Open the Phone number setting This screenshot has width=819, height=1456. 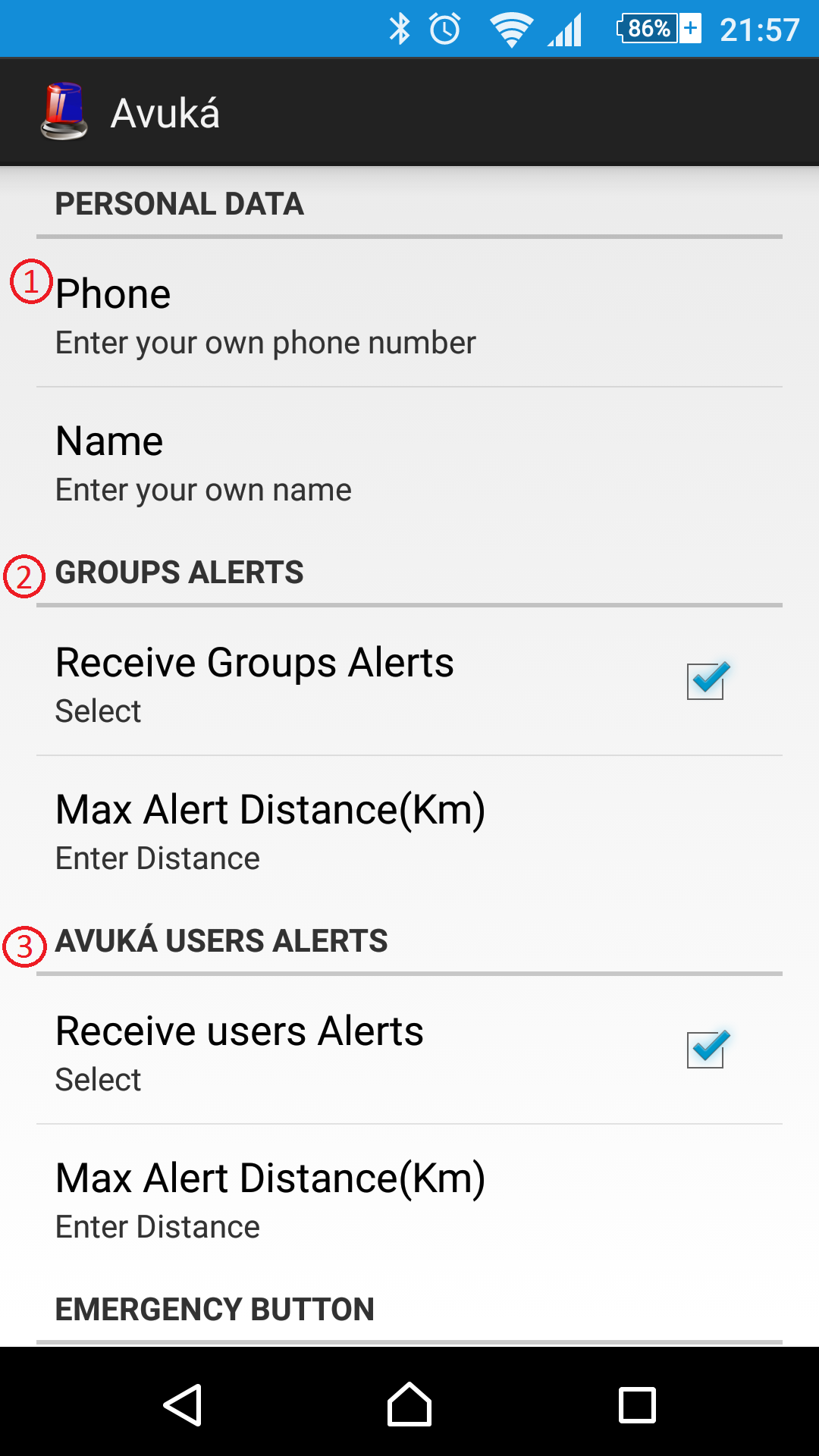(x=409, y=313)
